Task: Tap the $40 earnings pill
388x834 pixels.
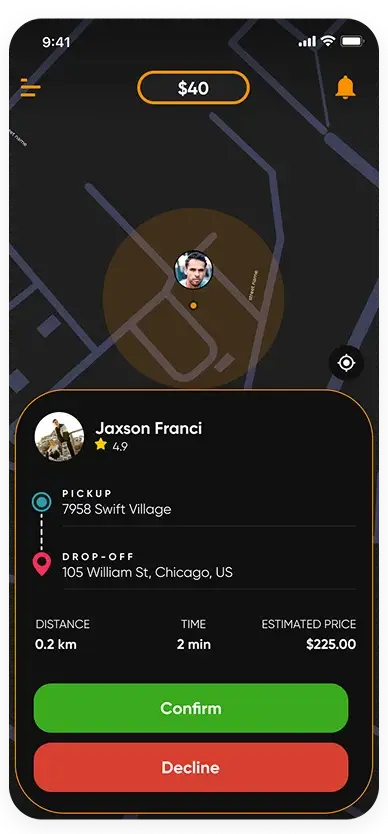Action: (x=193, y=88)
